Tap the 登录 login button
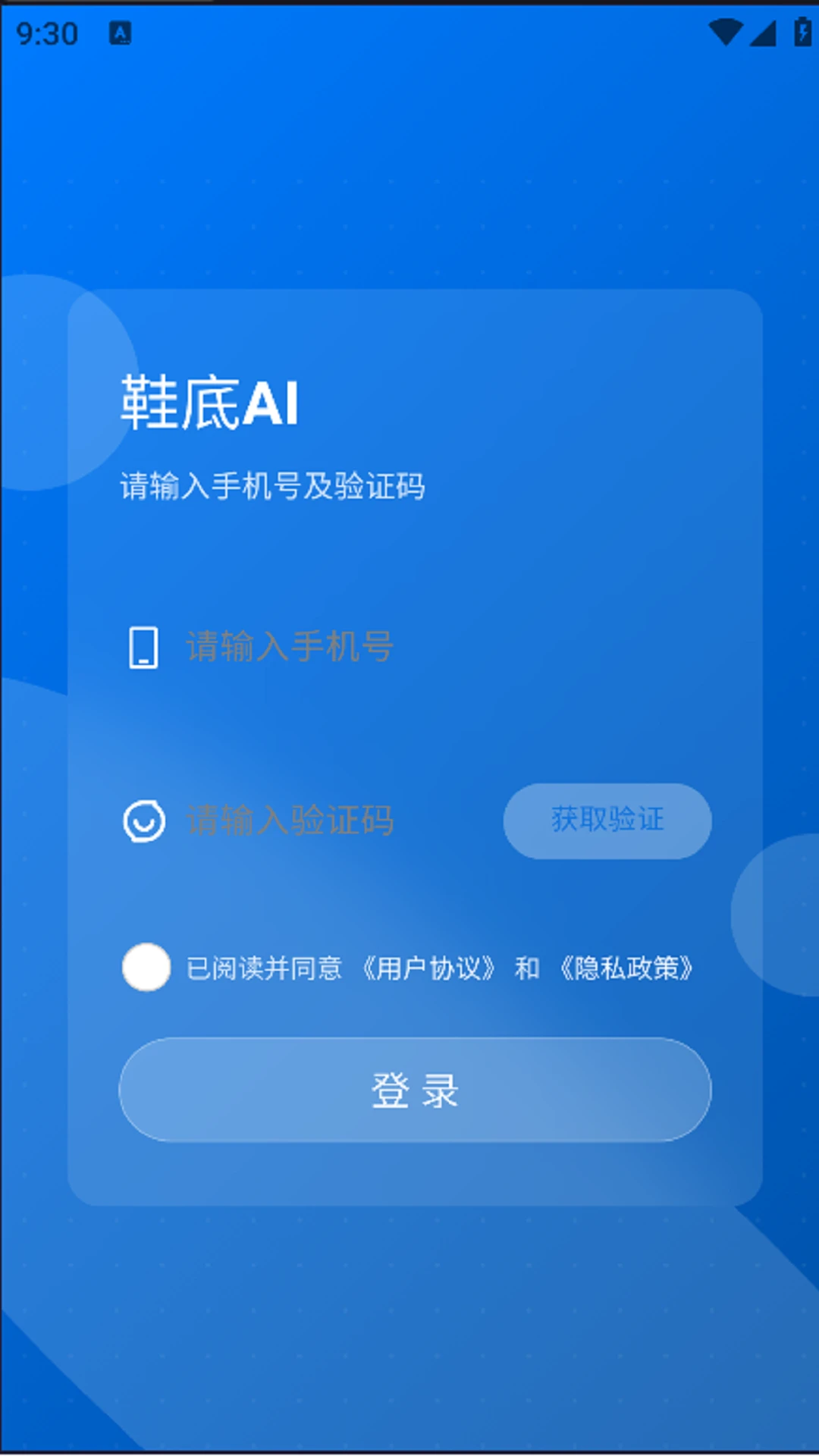Viewport: 819px width, 1456px height. (x=415, y=1090)
